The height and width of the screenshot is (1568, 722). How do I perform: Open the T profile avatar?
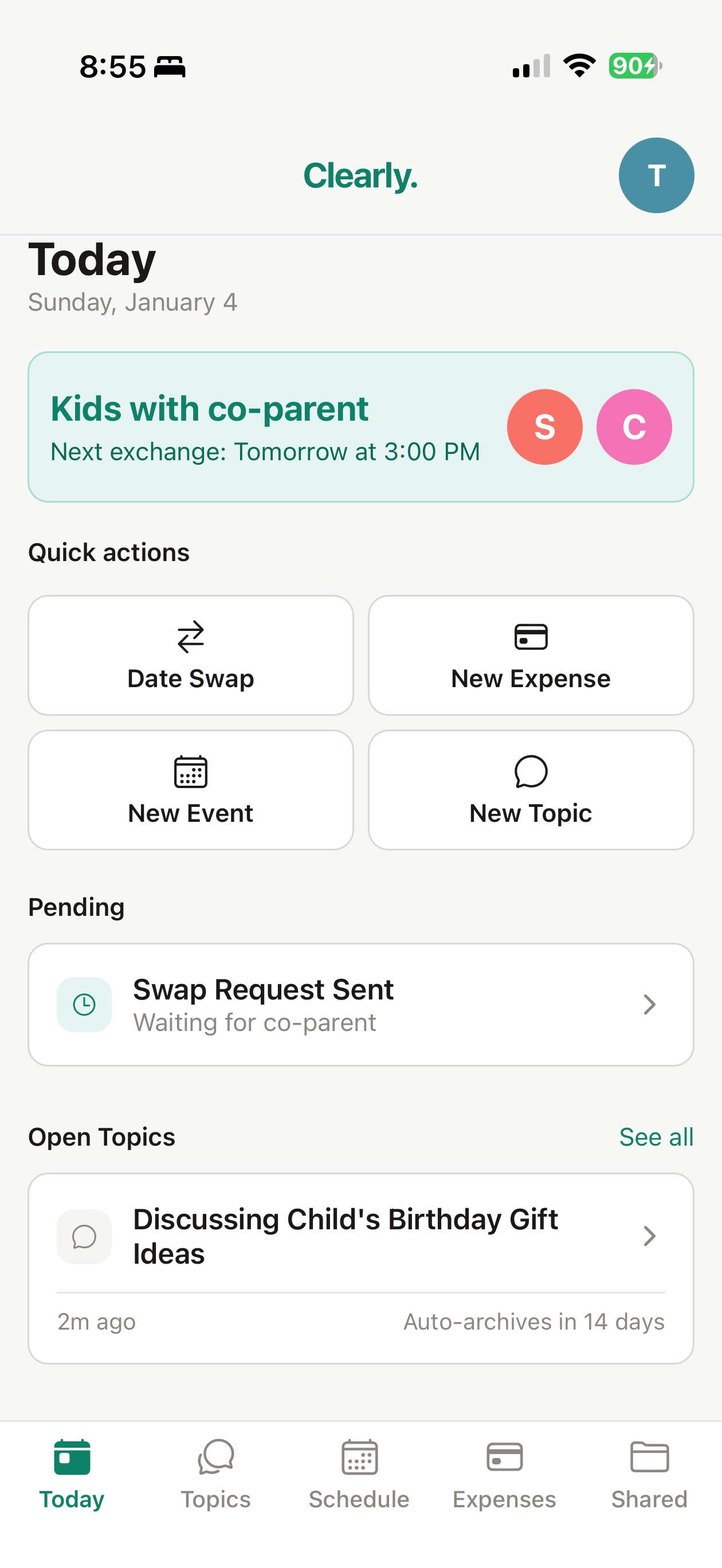click(656, 175)
